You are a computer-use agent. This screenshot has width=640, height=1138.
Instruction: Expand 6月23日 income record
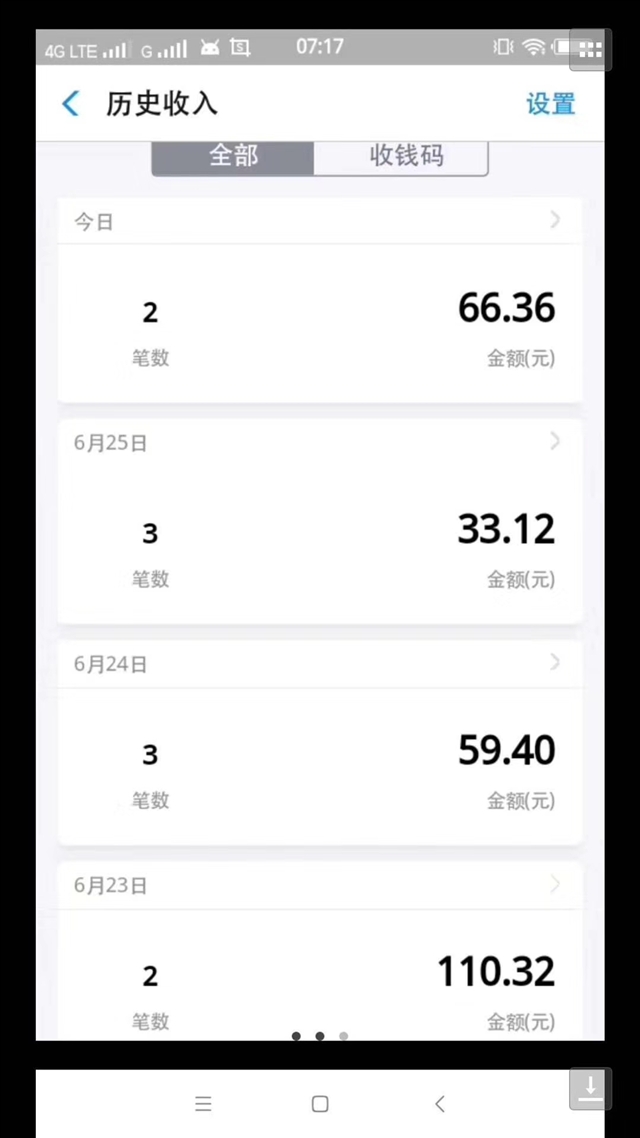pos(320,885)
